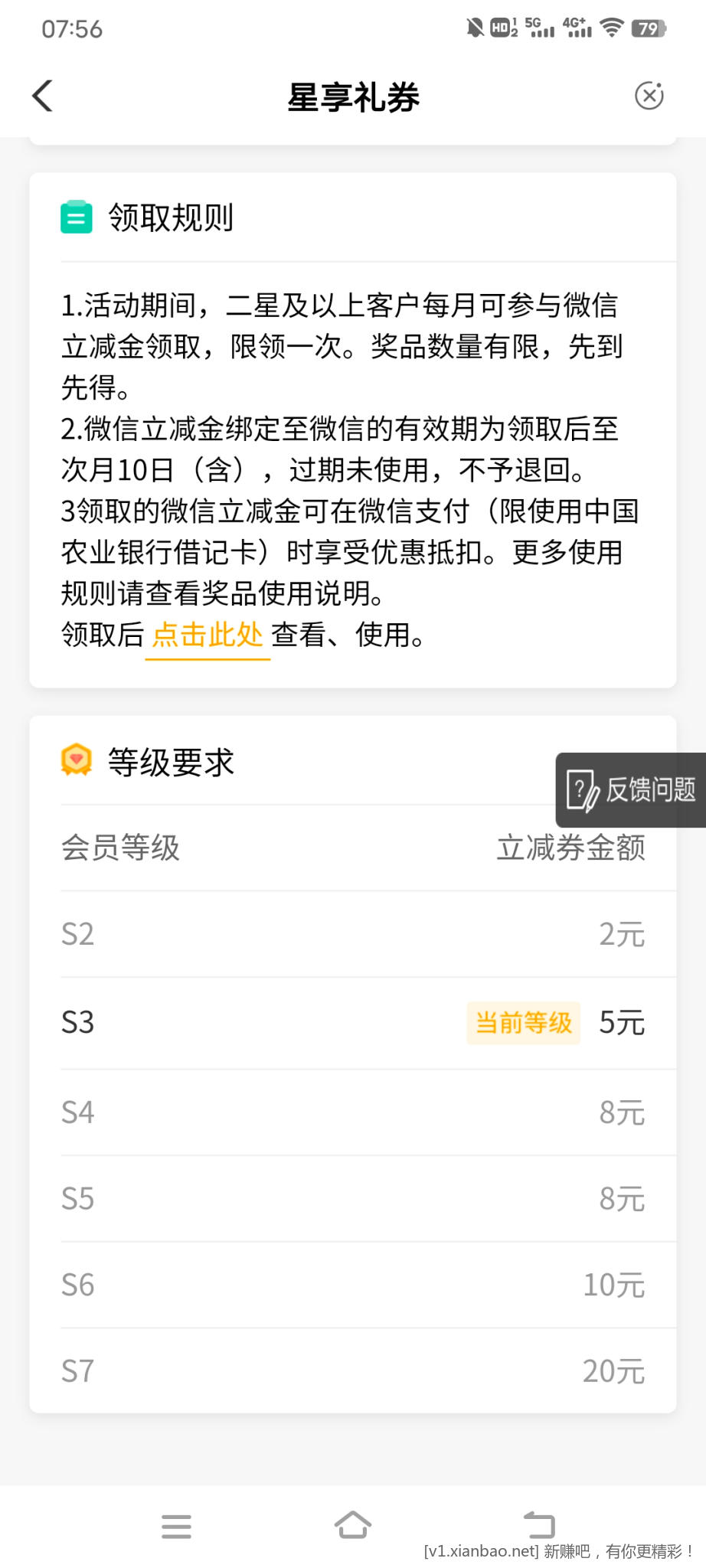
Task: Open the 点击此处 link
Action: pos(208,635)
